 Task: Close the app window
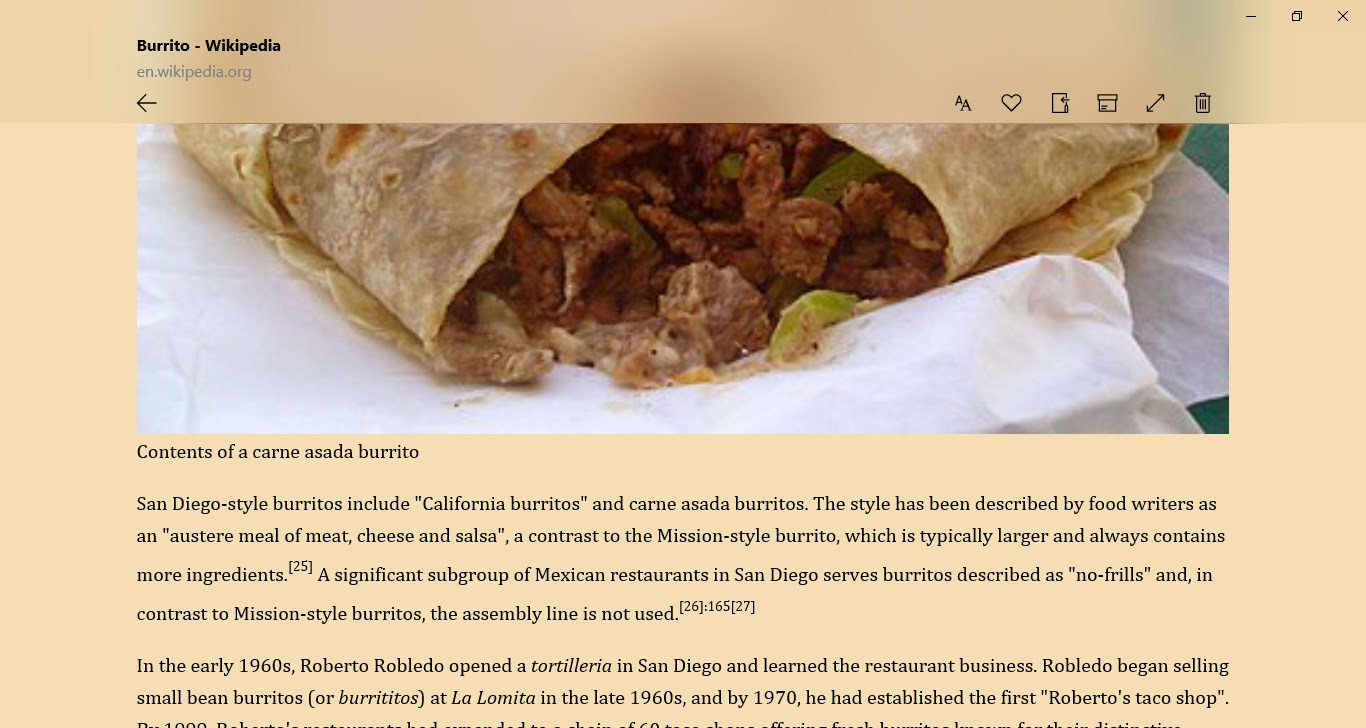tap(1343, 16)
